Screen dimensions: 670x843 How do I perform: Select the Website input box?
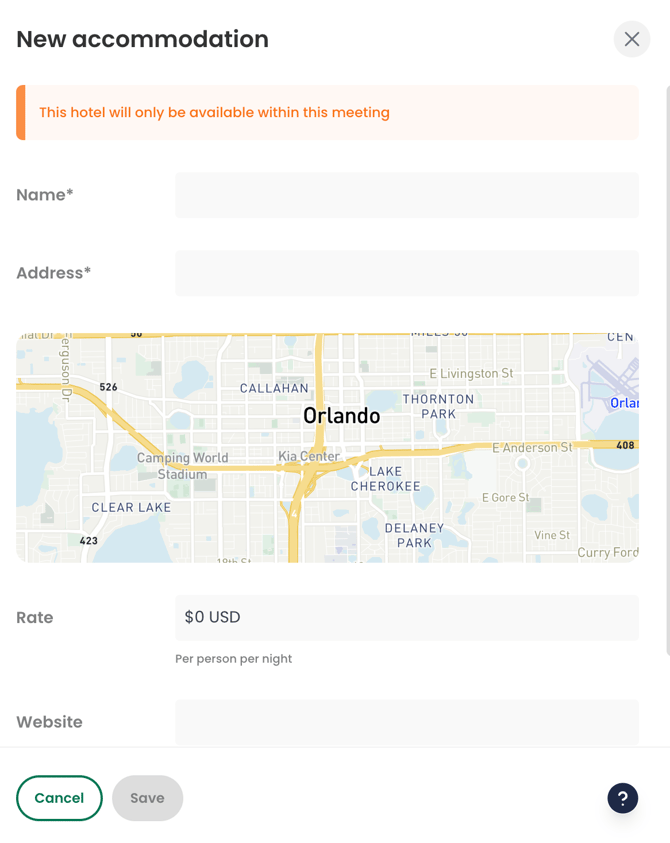tap(406, 722)
